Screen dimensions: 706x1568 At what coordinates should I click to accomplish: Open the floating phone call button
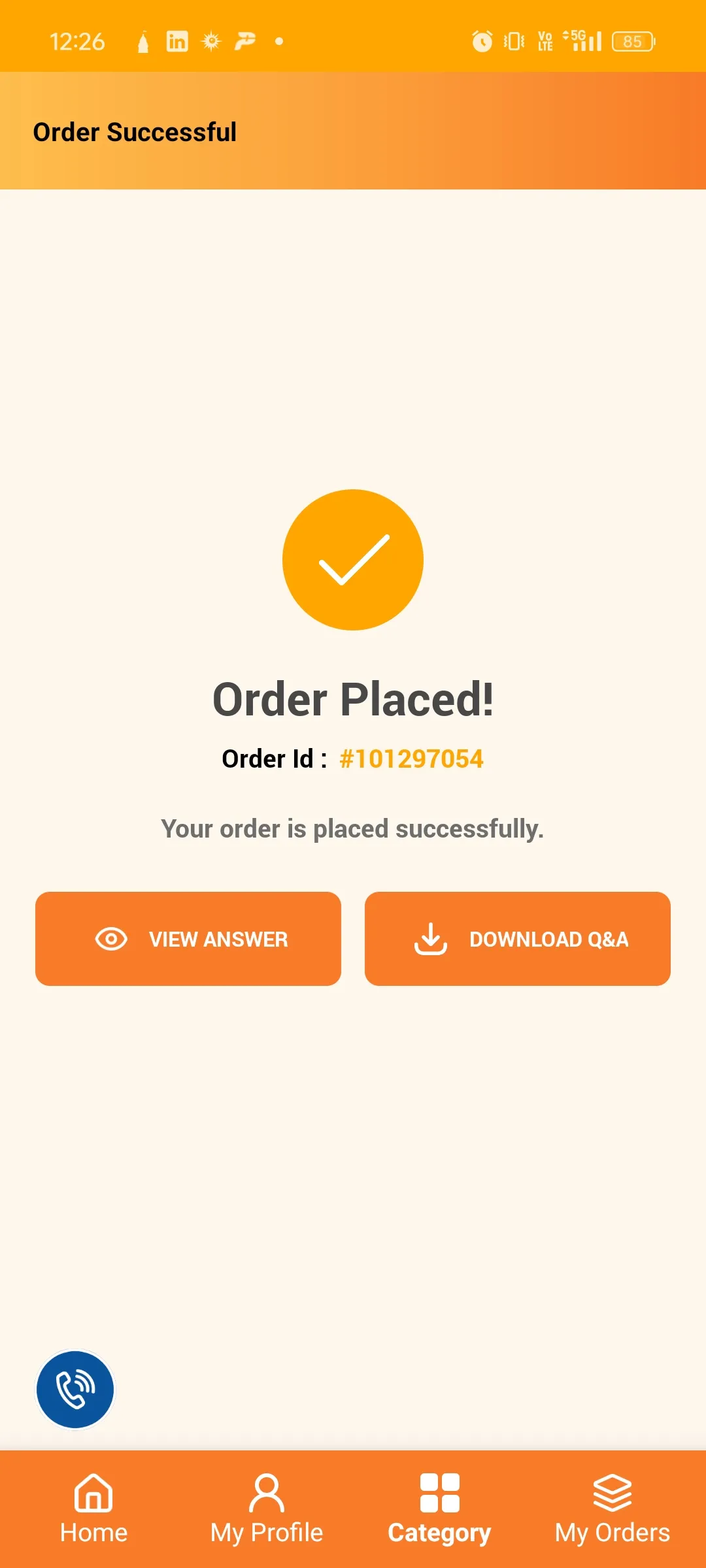(75, 1389)
